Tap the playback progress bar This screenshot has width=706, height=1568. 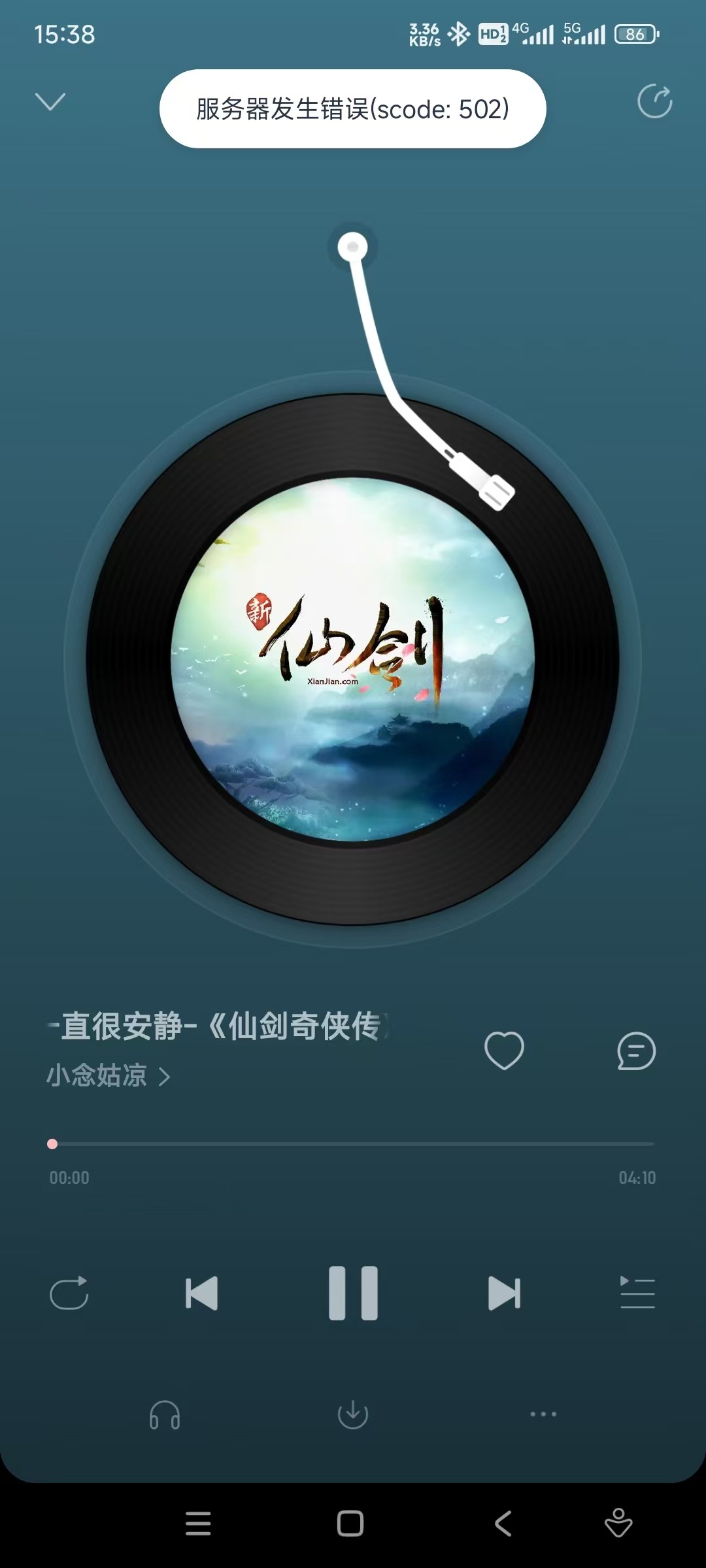coord(353,1144)
